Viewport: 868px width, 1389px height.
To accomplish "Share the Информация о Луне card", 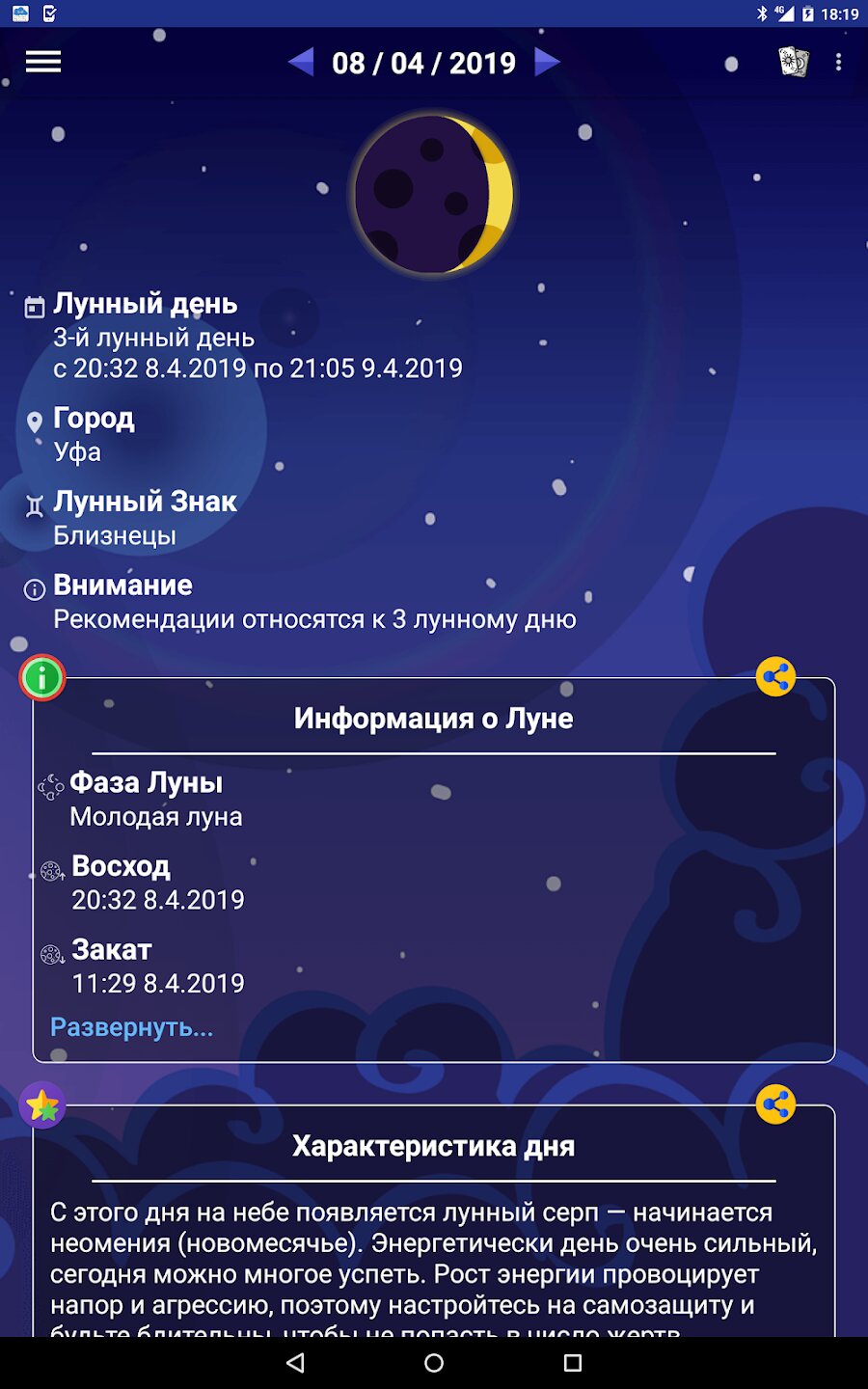I will coord(775,677).
